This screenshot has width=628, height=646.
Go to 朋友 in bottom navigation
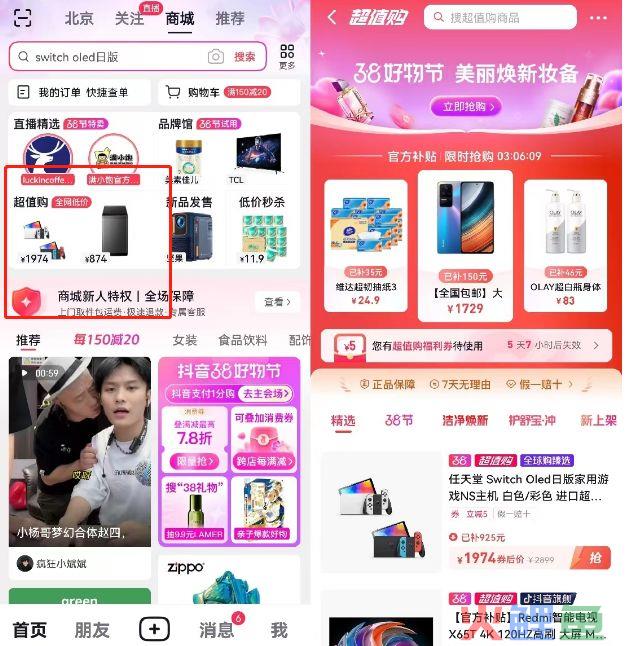[x=92, y=630]
